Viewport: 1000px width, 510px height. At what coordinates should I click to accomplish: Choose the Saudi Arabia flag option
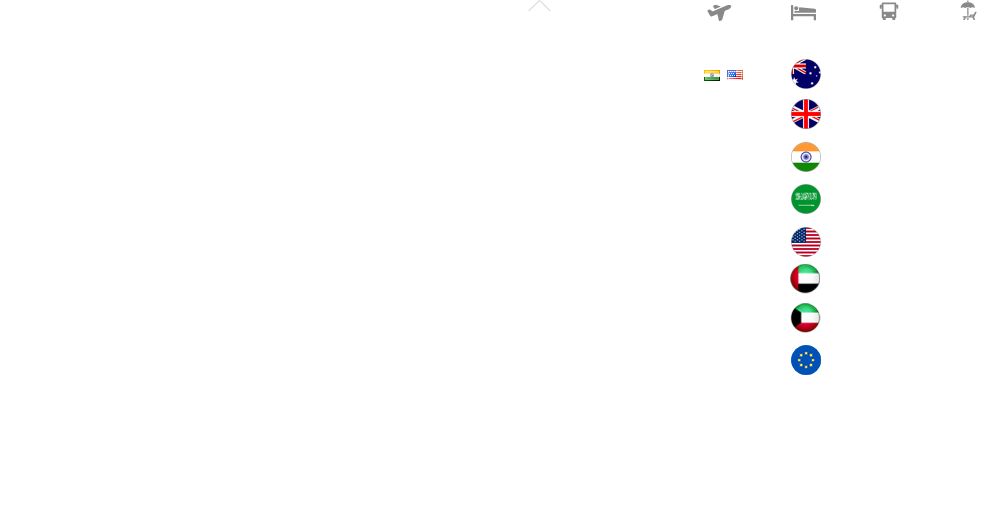coord(806,199)
